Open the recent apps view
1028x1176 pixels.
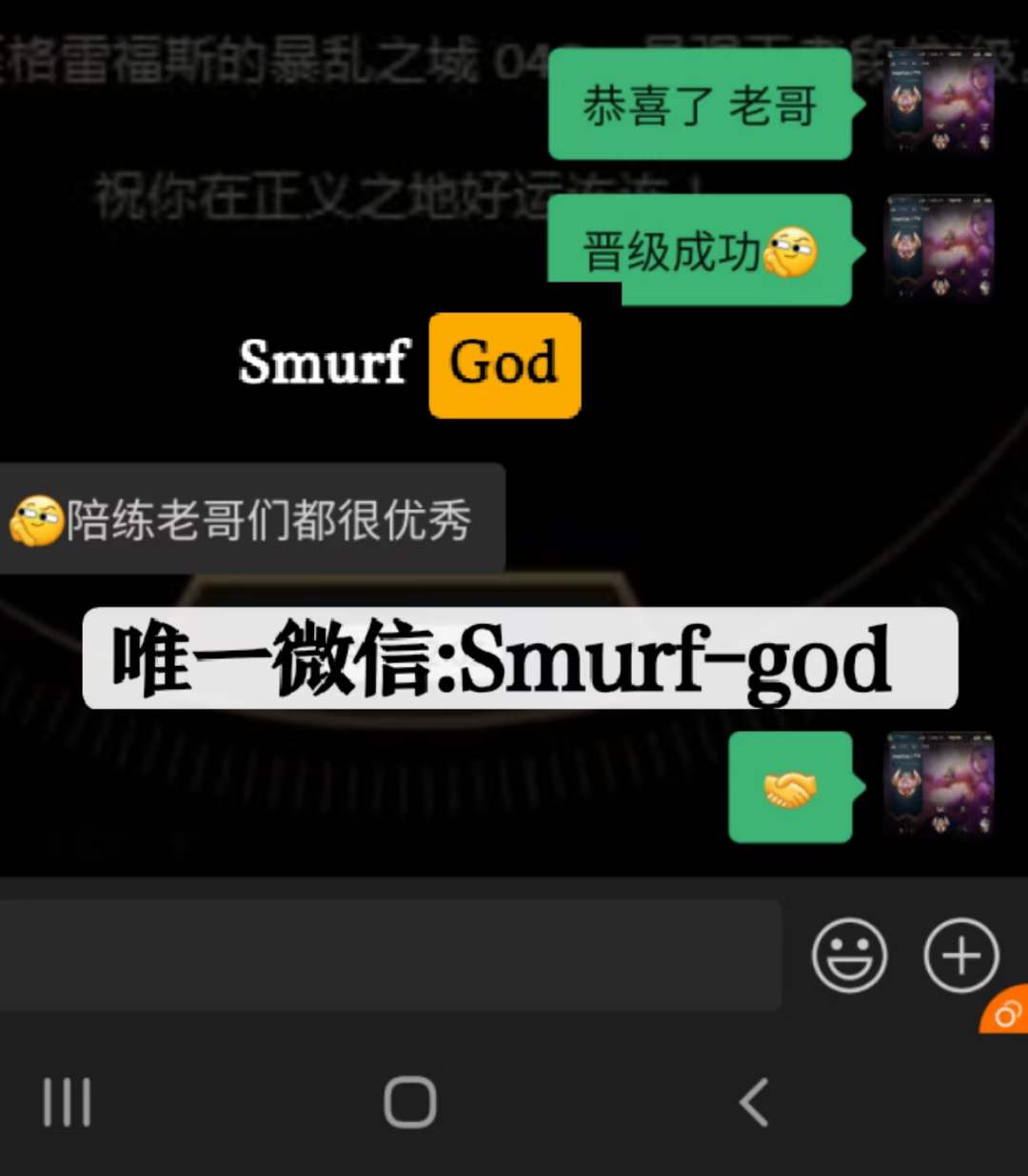coord(68,1103)
